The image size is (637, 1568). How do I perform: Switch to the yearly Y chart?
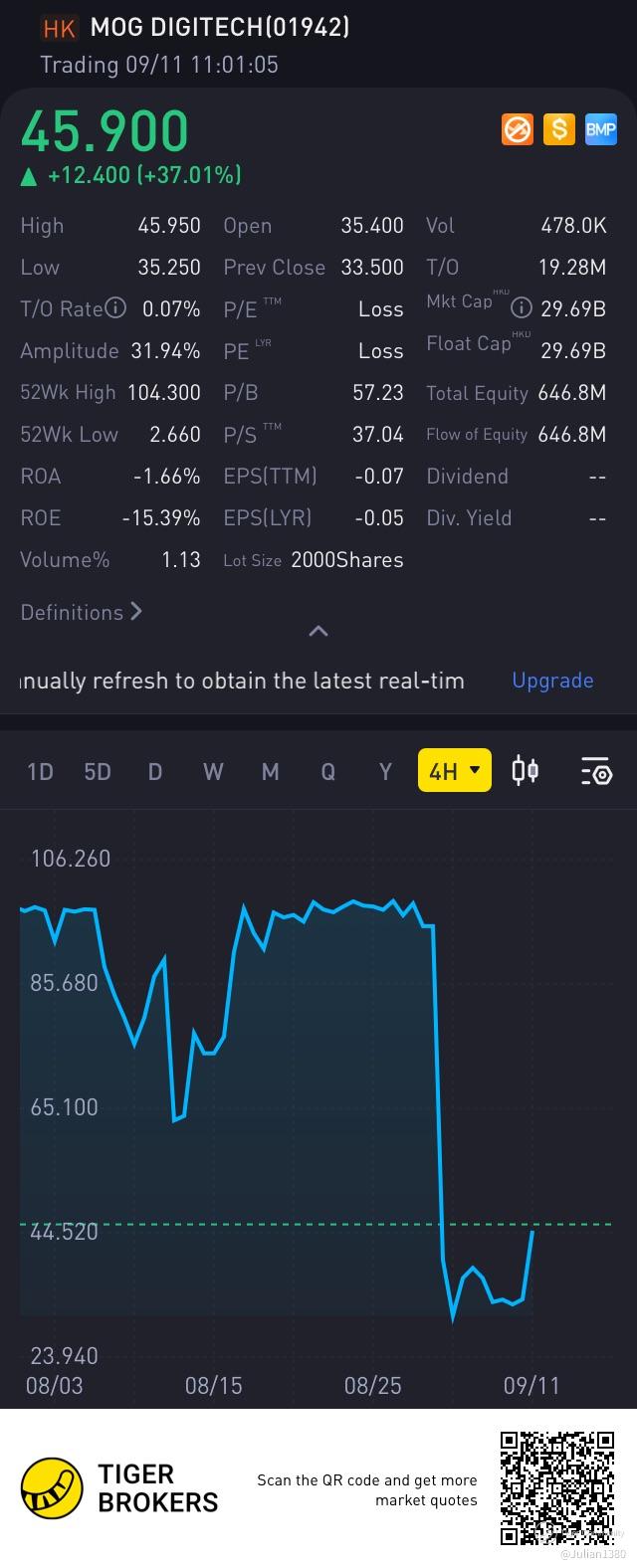(x=385, y=771)
